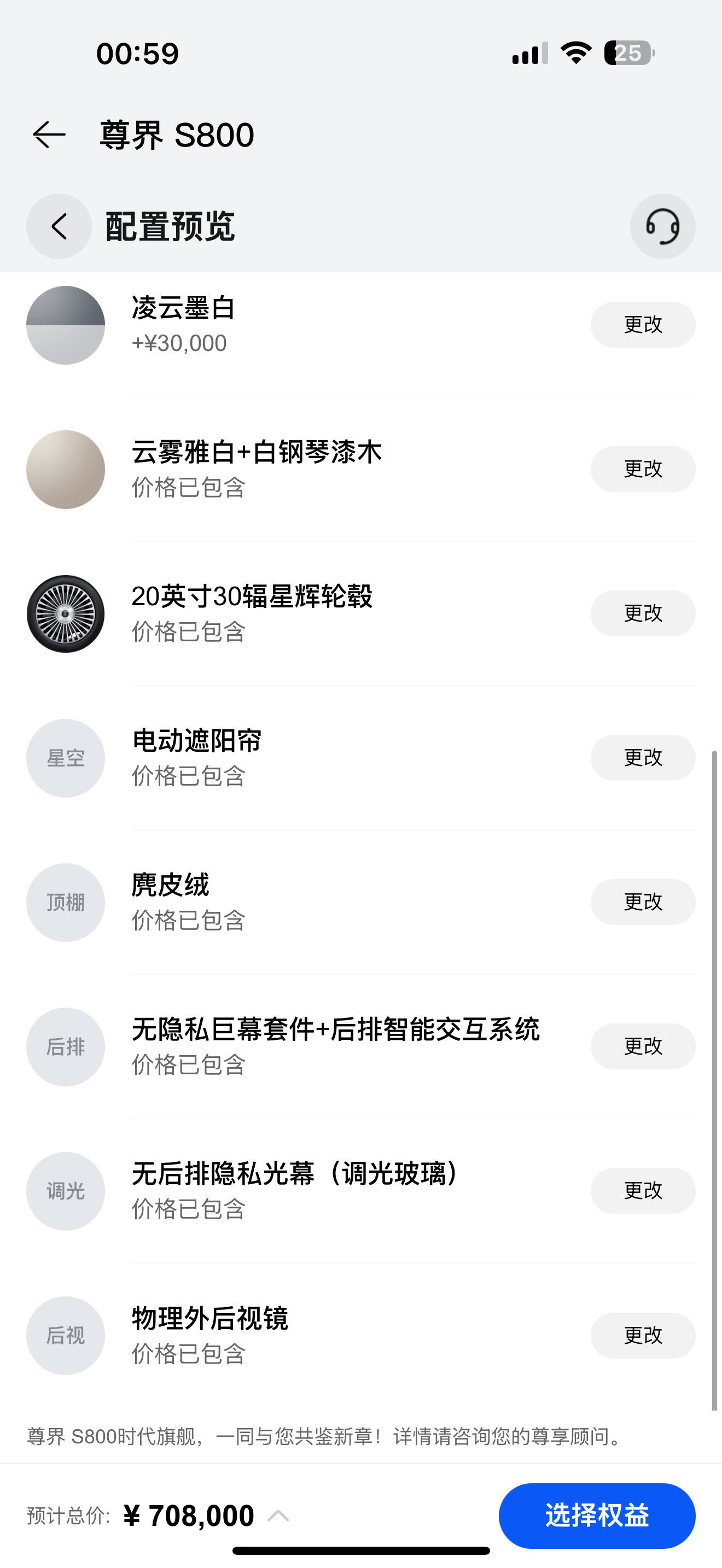Go back from 尊界 S800 page

point(49,134)
